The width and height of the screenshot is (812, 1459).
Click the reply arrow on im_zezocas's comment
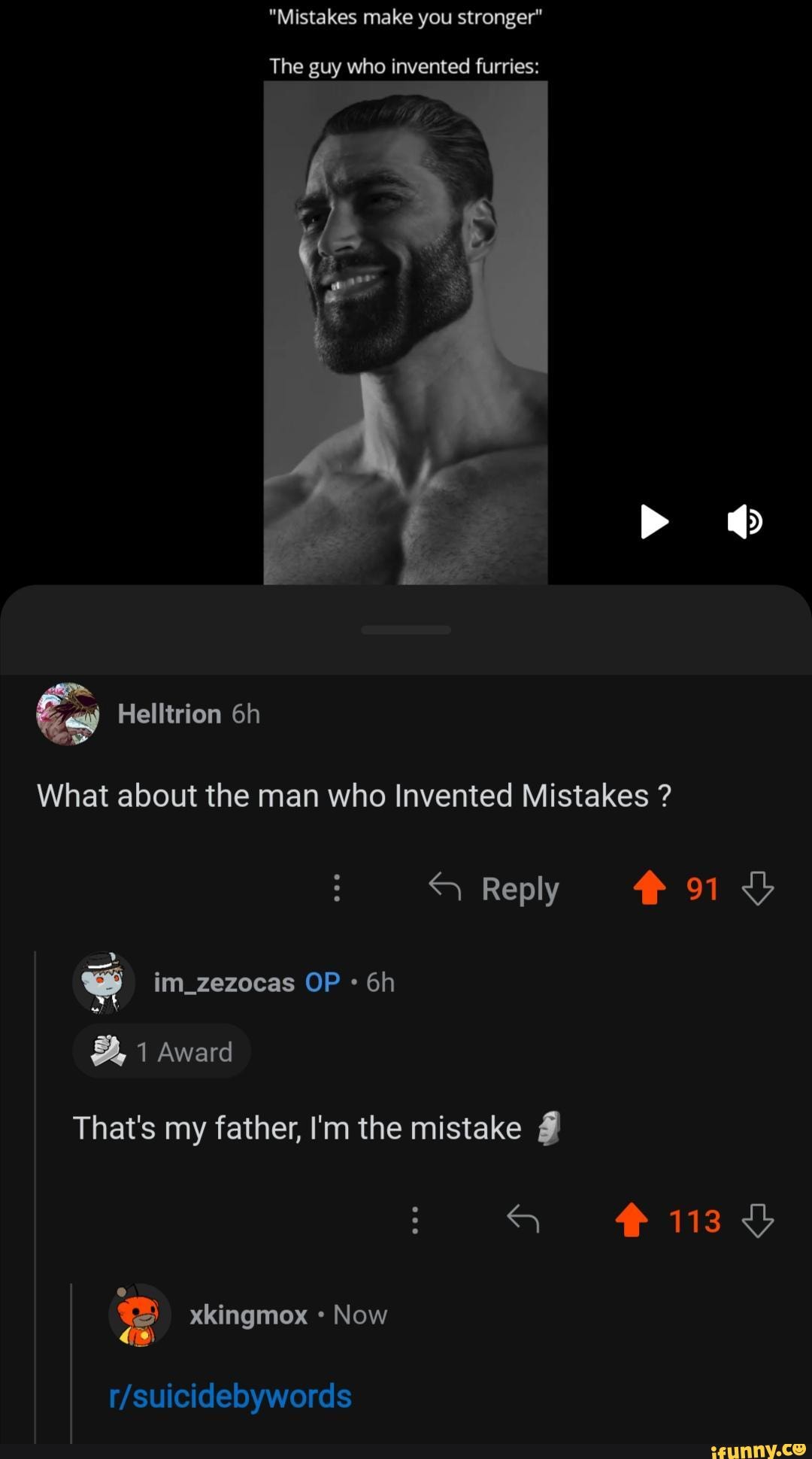[x=525, y=1221]
